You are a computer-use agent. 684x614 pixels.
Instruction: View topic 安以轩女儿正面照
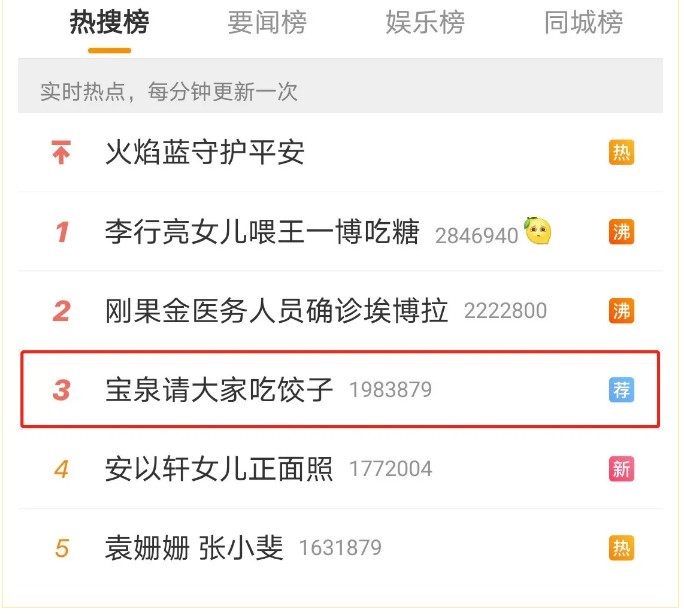(219, 468)
